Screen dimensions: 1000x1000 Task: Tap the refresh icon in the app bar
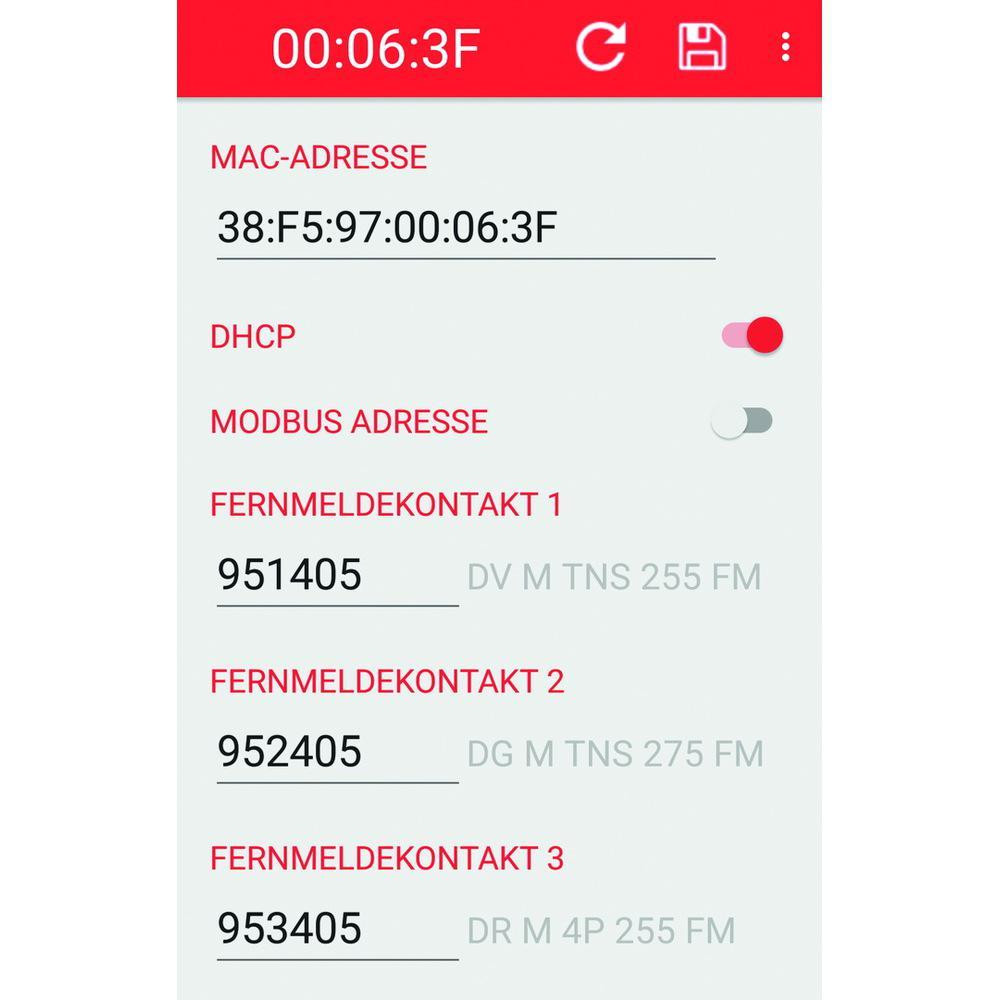pos(600,47)
